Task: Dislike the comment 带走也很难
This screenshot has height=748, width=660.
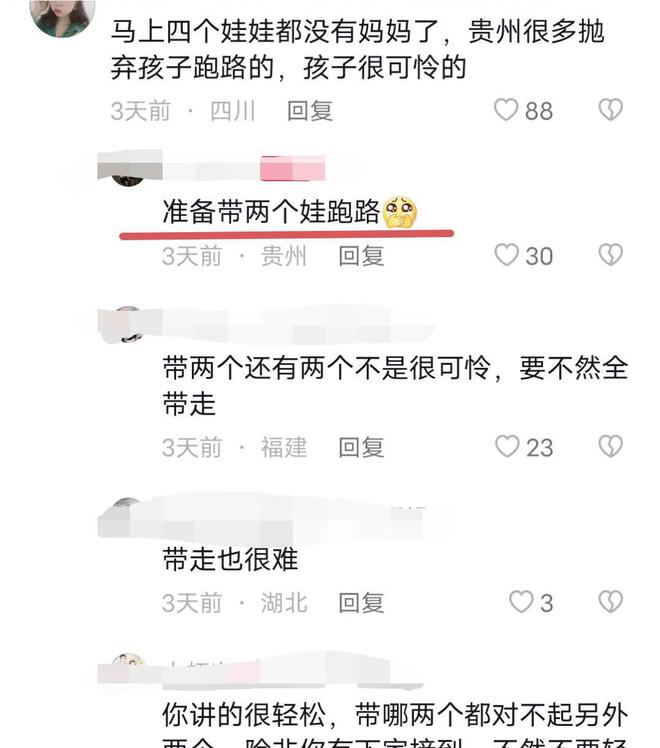Action: (610, 602)
